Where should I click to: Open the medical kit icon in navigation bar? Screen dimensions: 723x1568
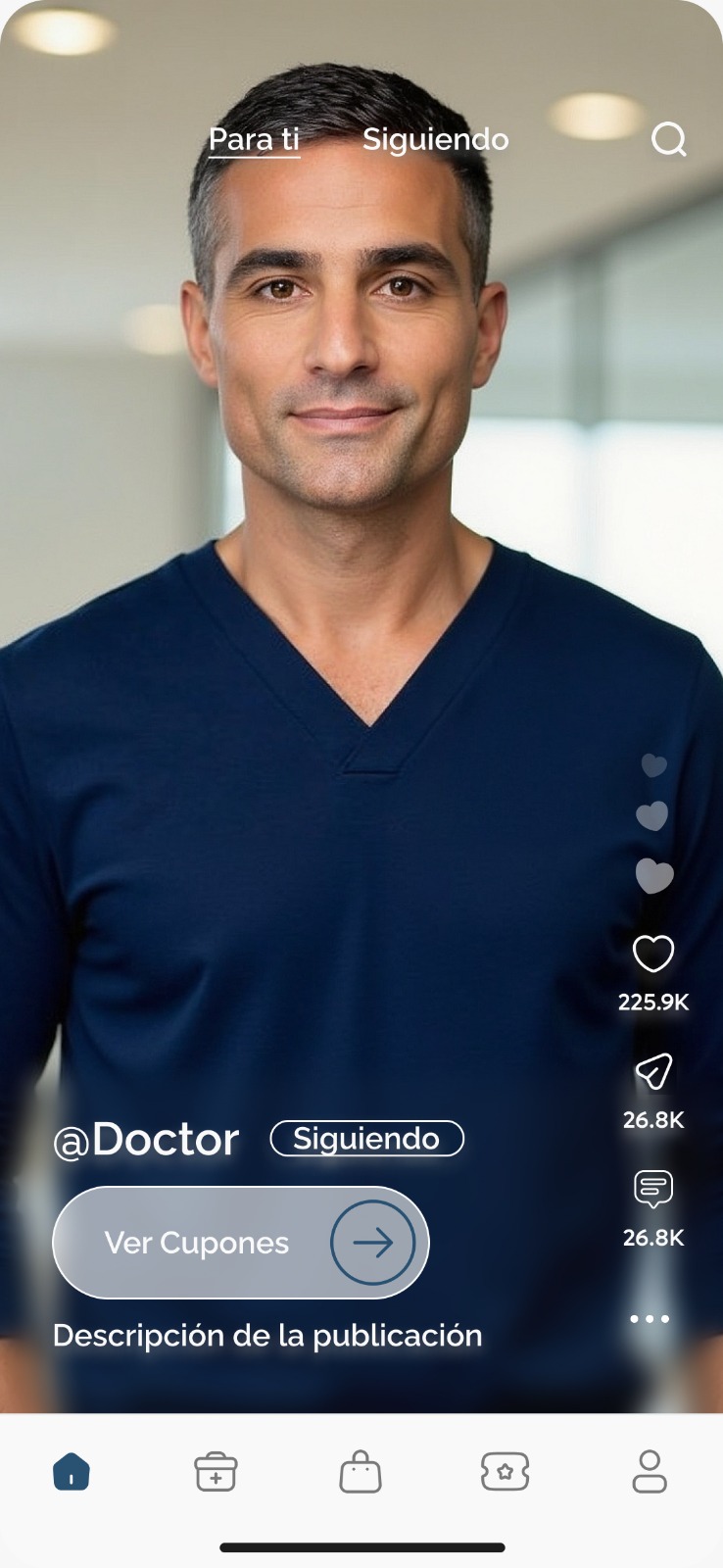tap(217, 1470)
